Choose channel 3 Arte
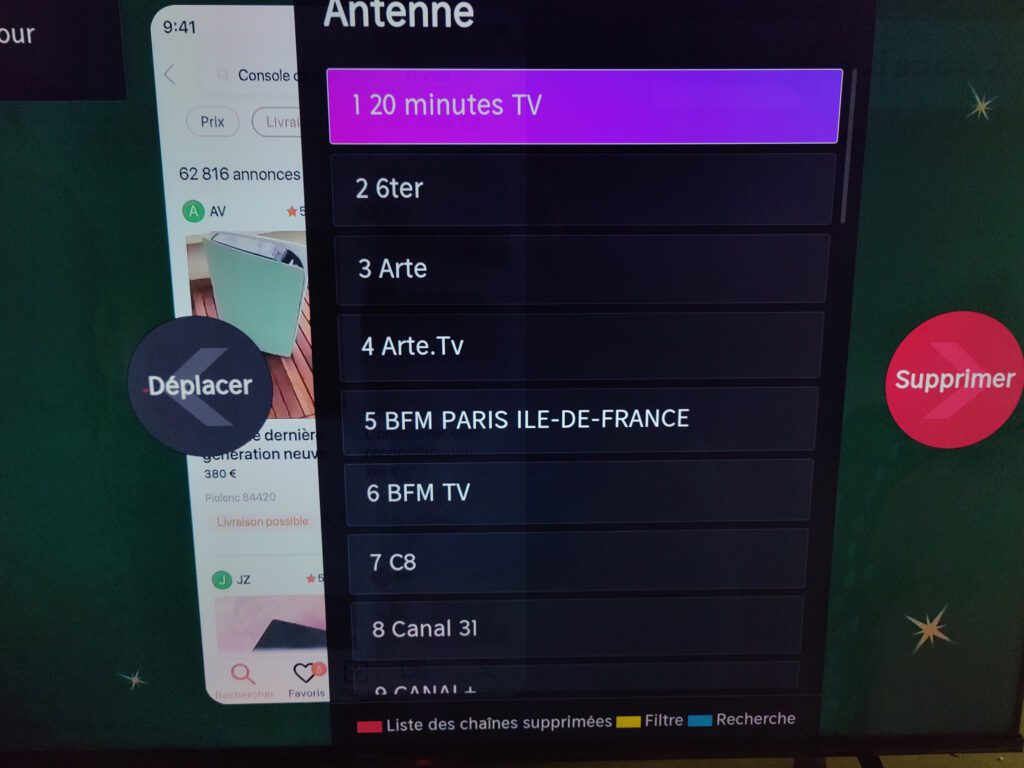The image size is (1024, 768). click(x=582, y=269)
